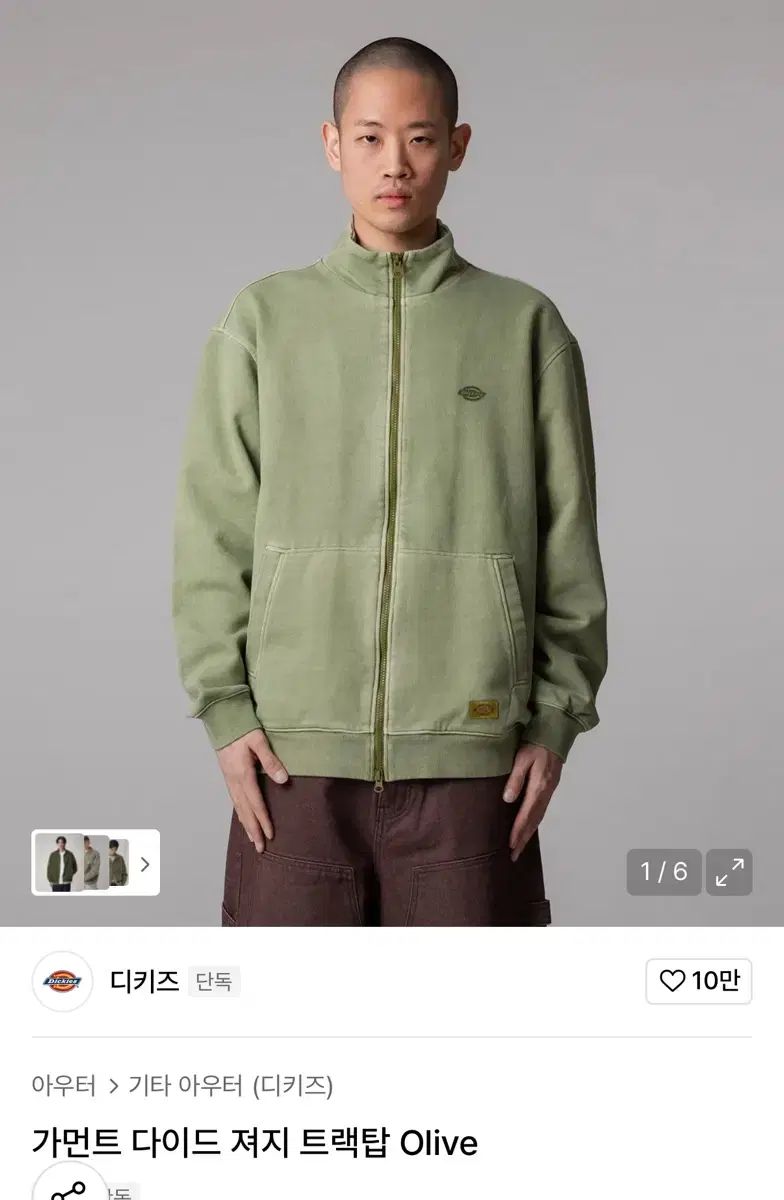The height and width of the screenshot is (1200, 784).
Task: Expand product image to fullscreen
Action: pyautogui.click(x=729, y=872)
